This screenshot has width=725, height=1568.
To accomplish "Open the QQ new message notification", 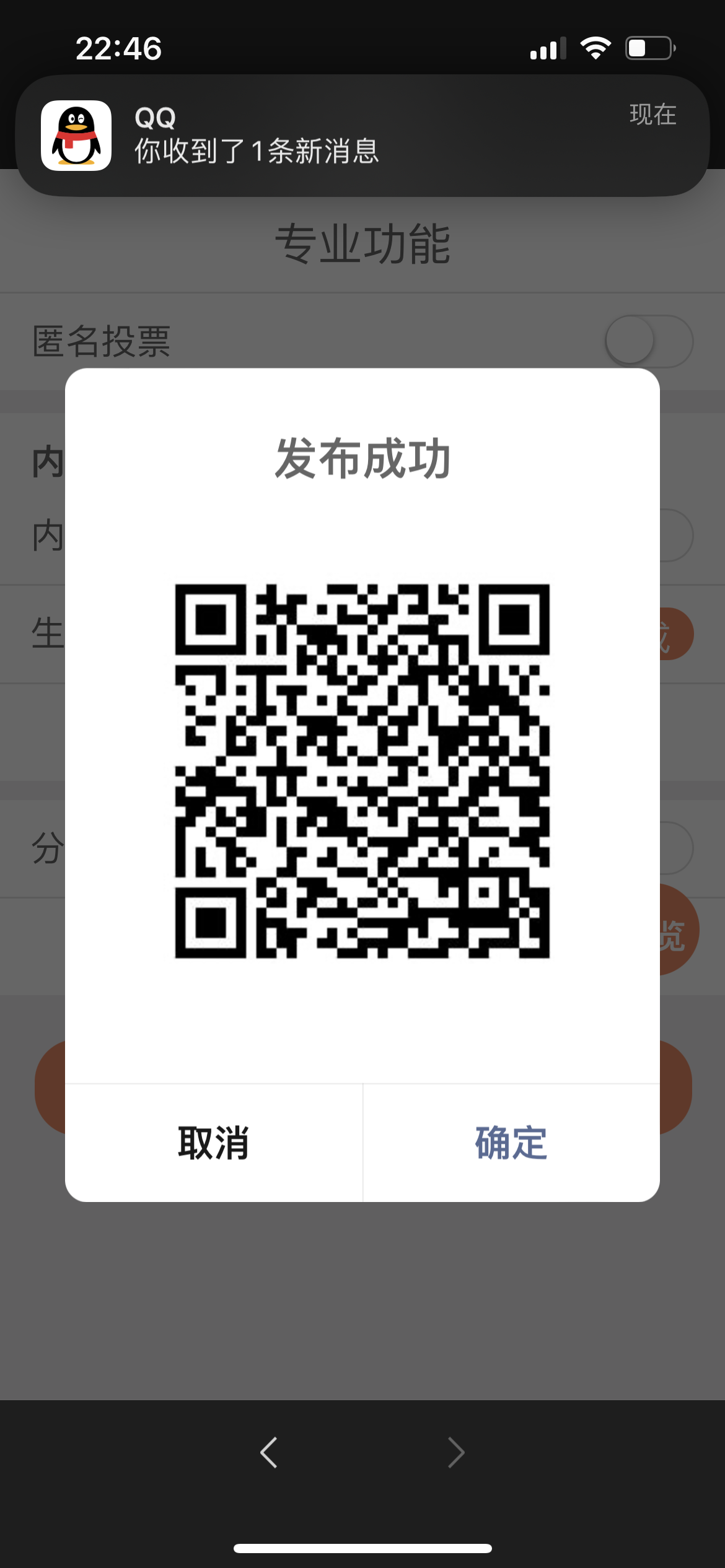I will click(x=362, y=136).
